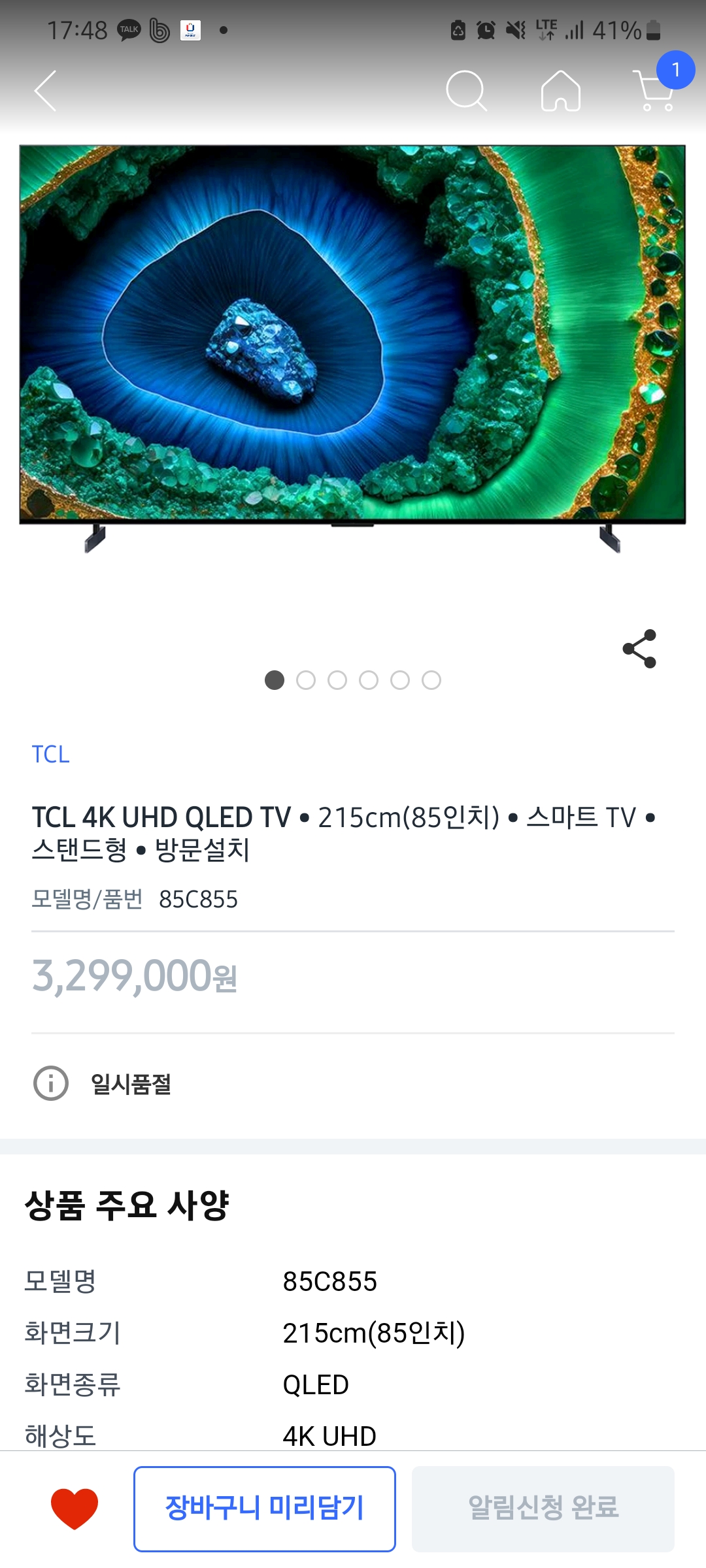The image size is (706, 1568).
Task: Open the TCL brand link
Action: tap(50, 755)
